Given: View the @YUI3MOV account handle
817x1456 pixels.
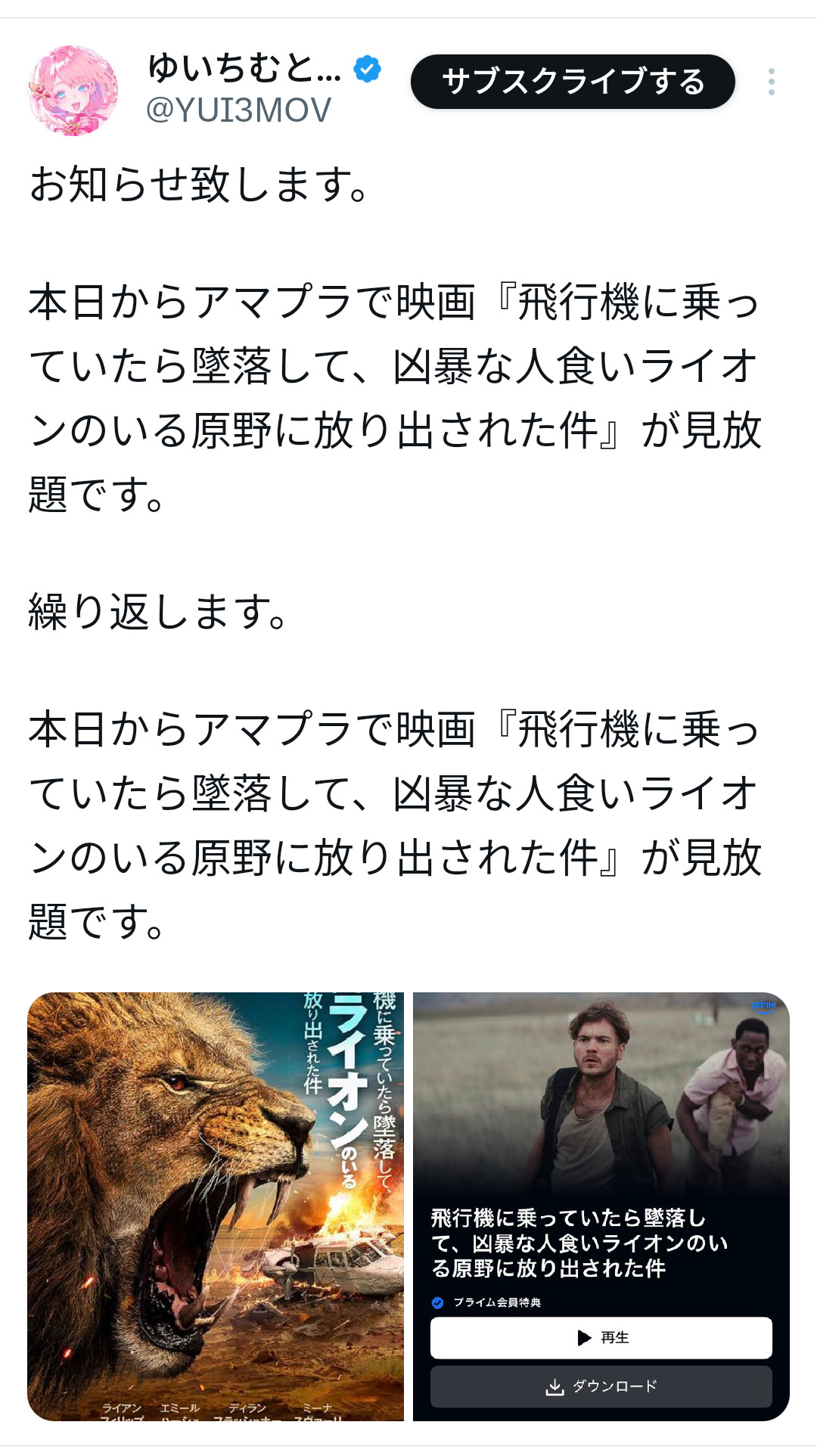Looking at the screenshot, I should pos(238,110).
